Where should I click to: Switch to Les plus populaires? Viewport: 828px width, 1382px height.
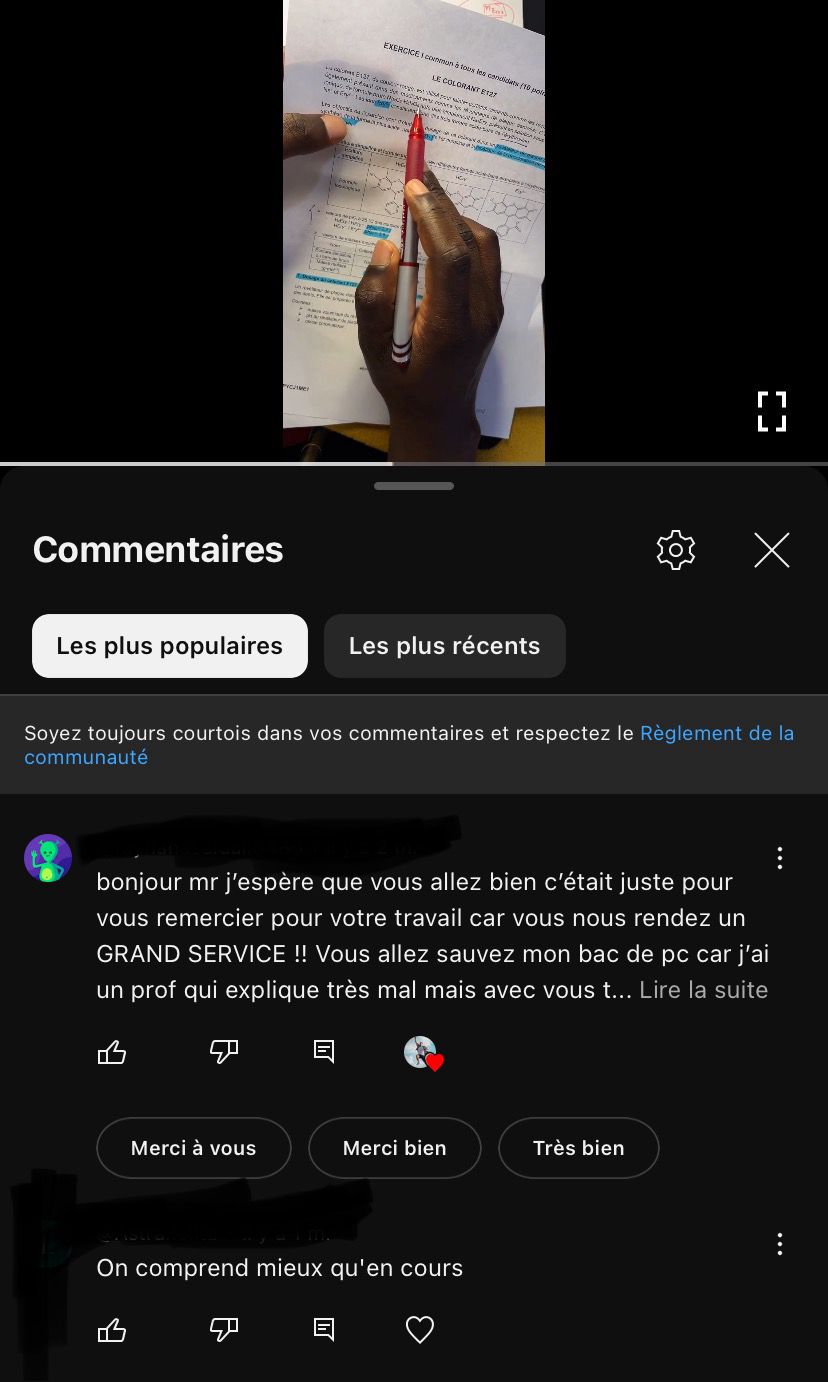tap(170, 646)
